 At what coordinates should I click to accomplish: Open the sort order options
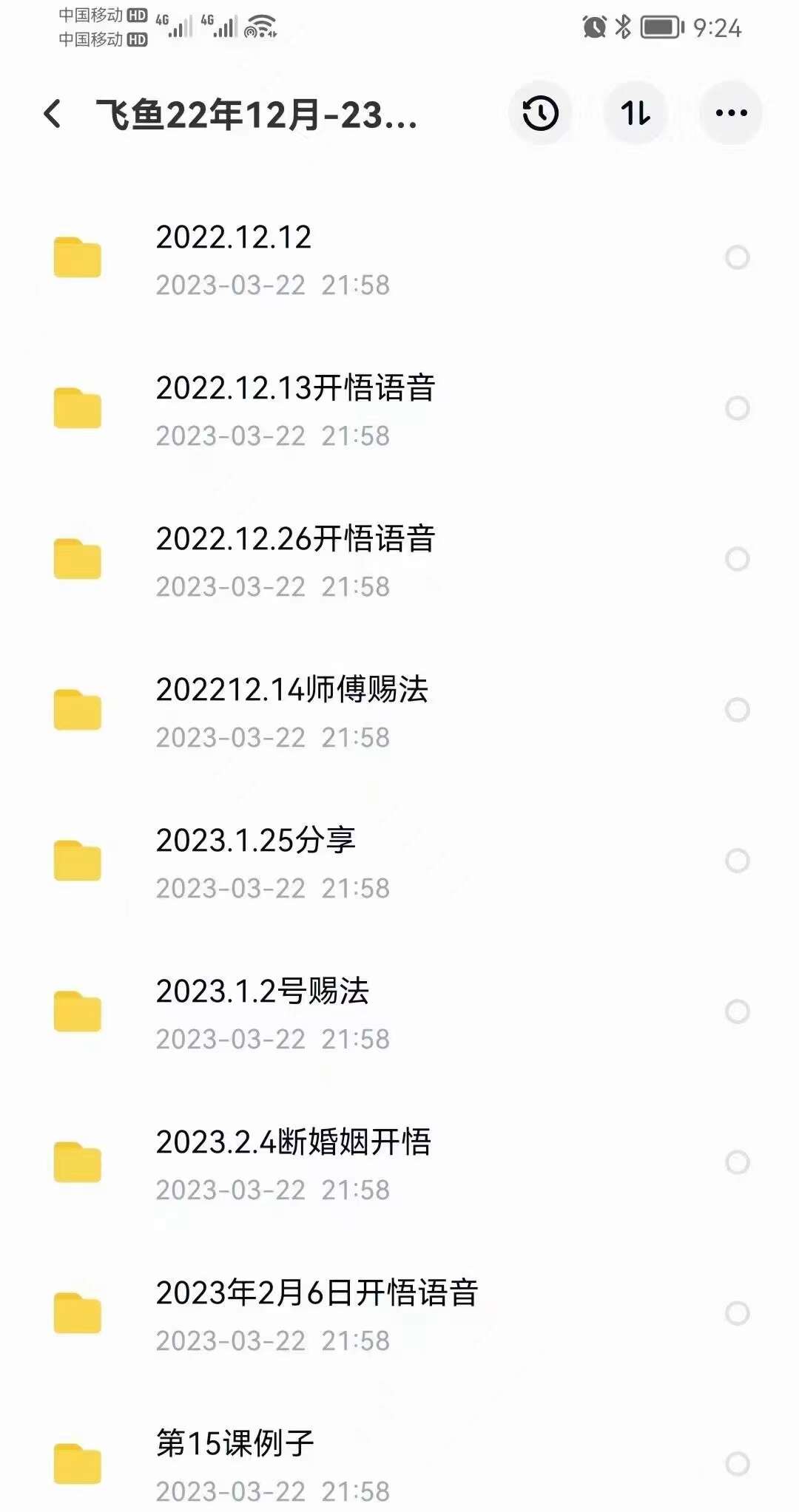[x=636, y=113]
